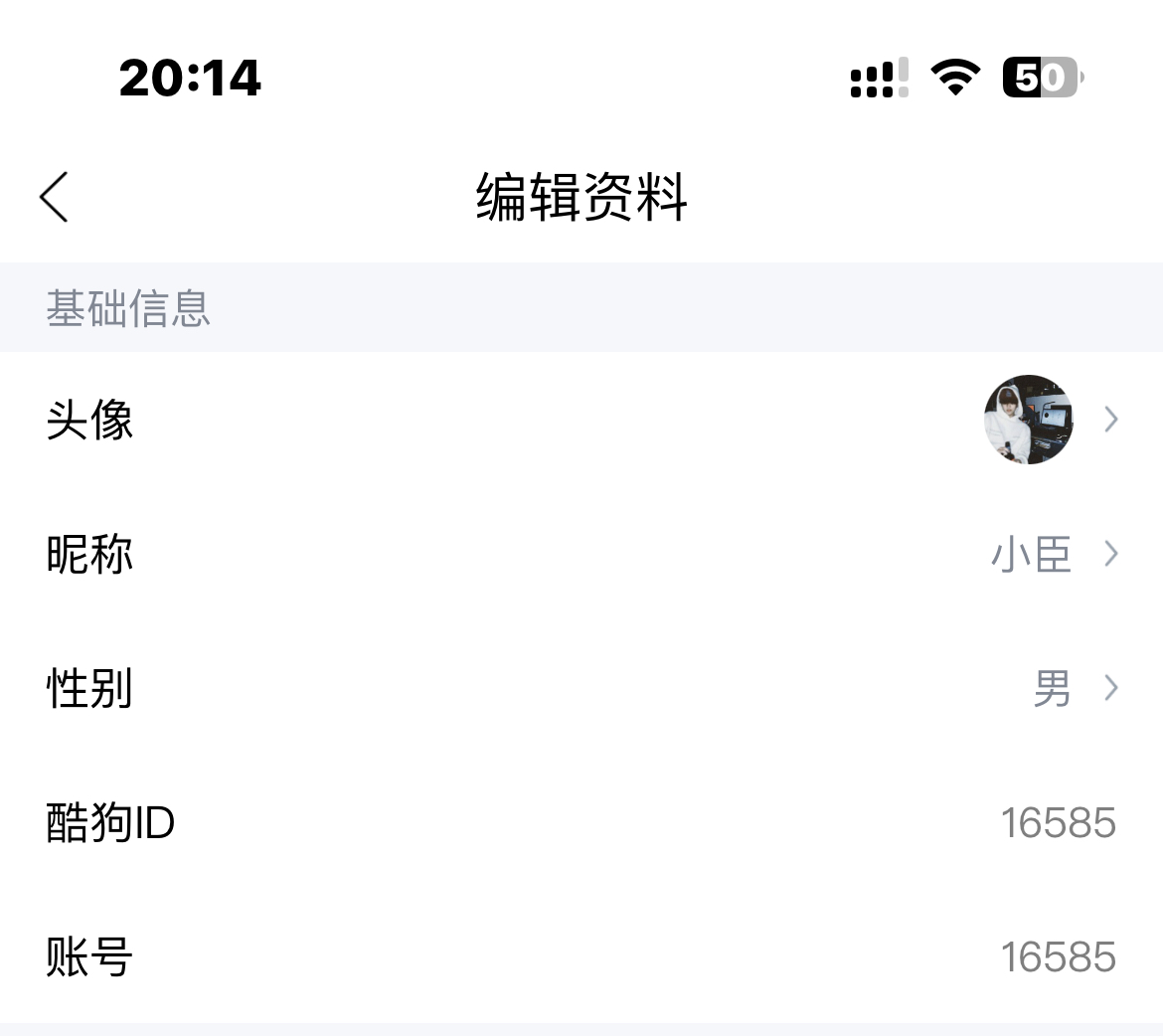This screenshot has width=1163, height=1036.
Task: Open the 头像 row to change avatar
Action: (581, 420)
